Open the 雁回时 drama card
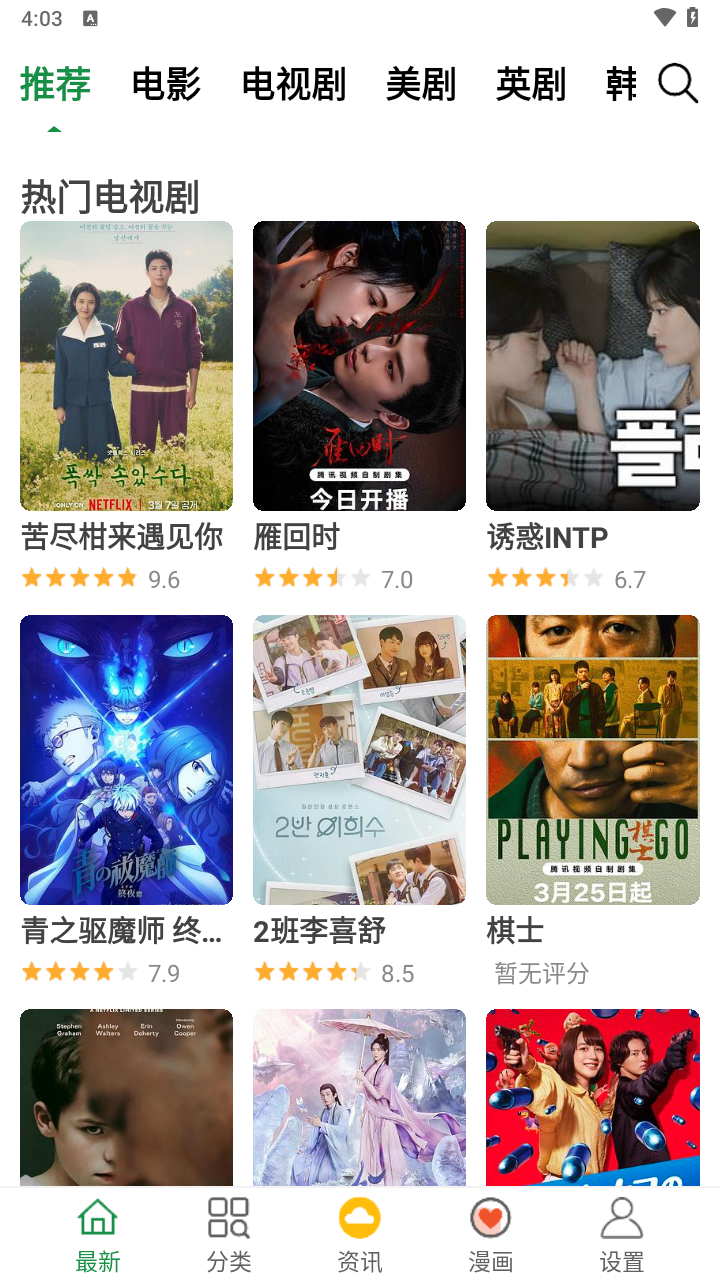The image size is (720, 1280). [359, 366]
